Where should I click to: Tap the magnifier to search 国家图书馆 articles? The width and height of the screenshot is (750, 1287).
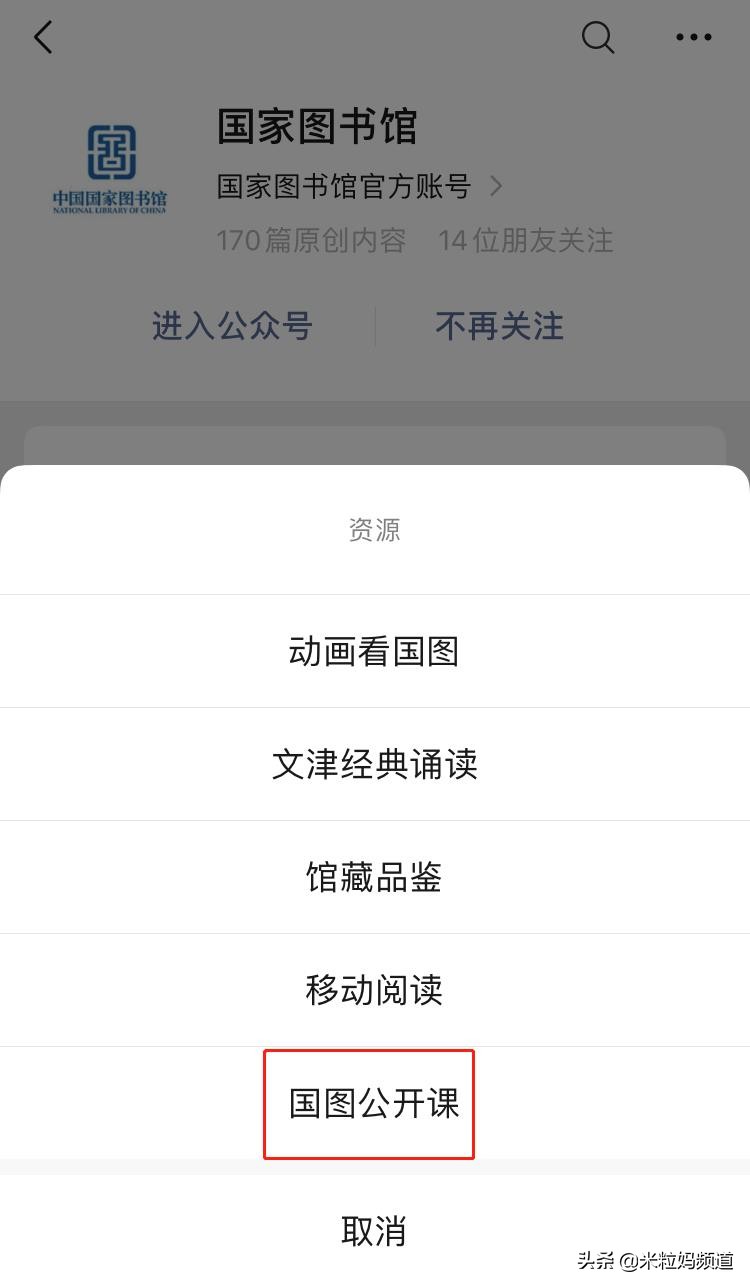point(598,37)
